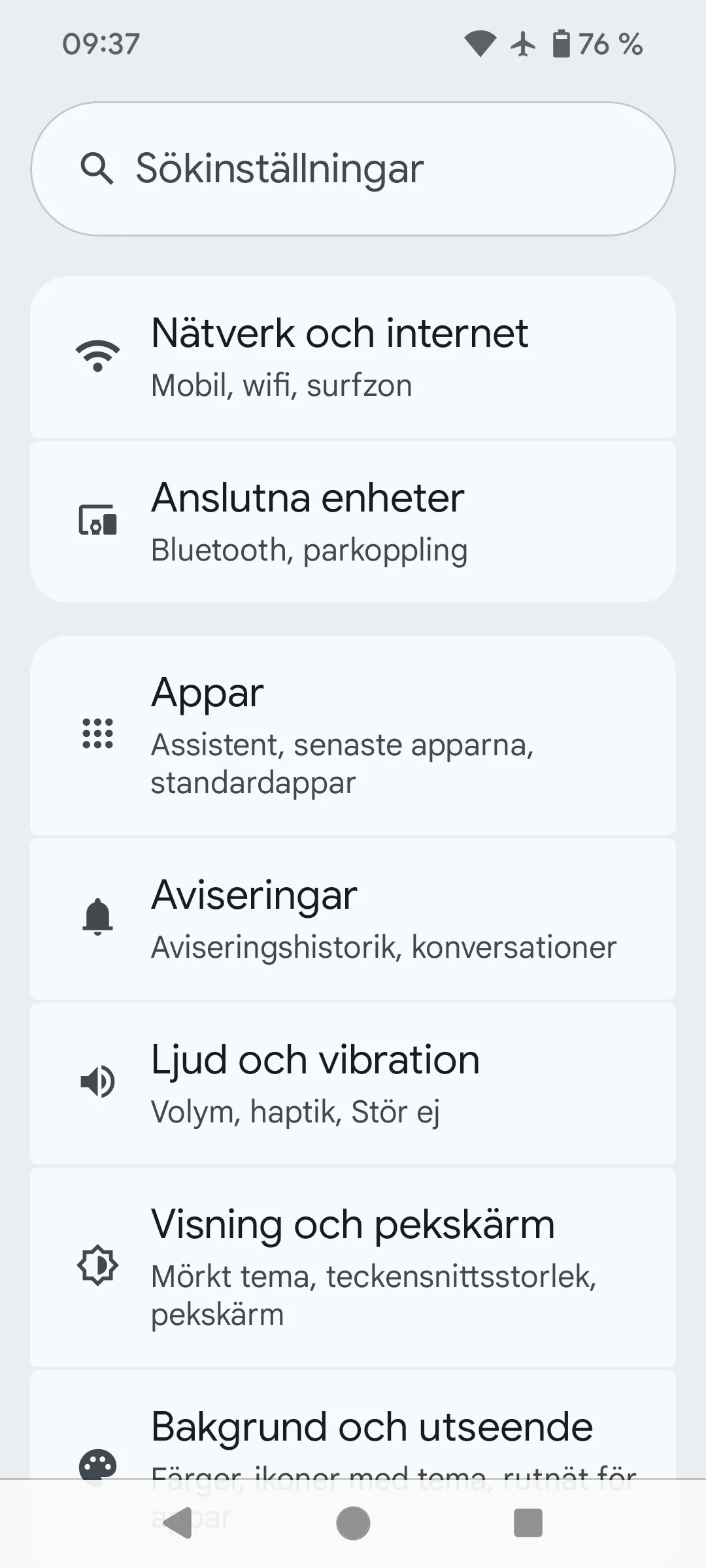Tap the system back button
This screenshot has width=706, height=1568.
tap(177, 1523)
